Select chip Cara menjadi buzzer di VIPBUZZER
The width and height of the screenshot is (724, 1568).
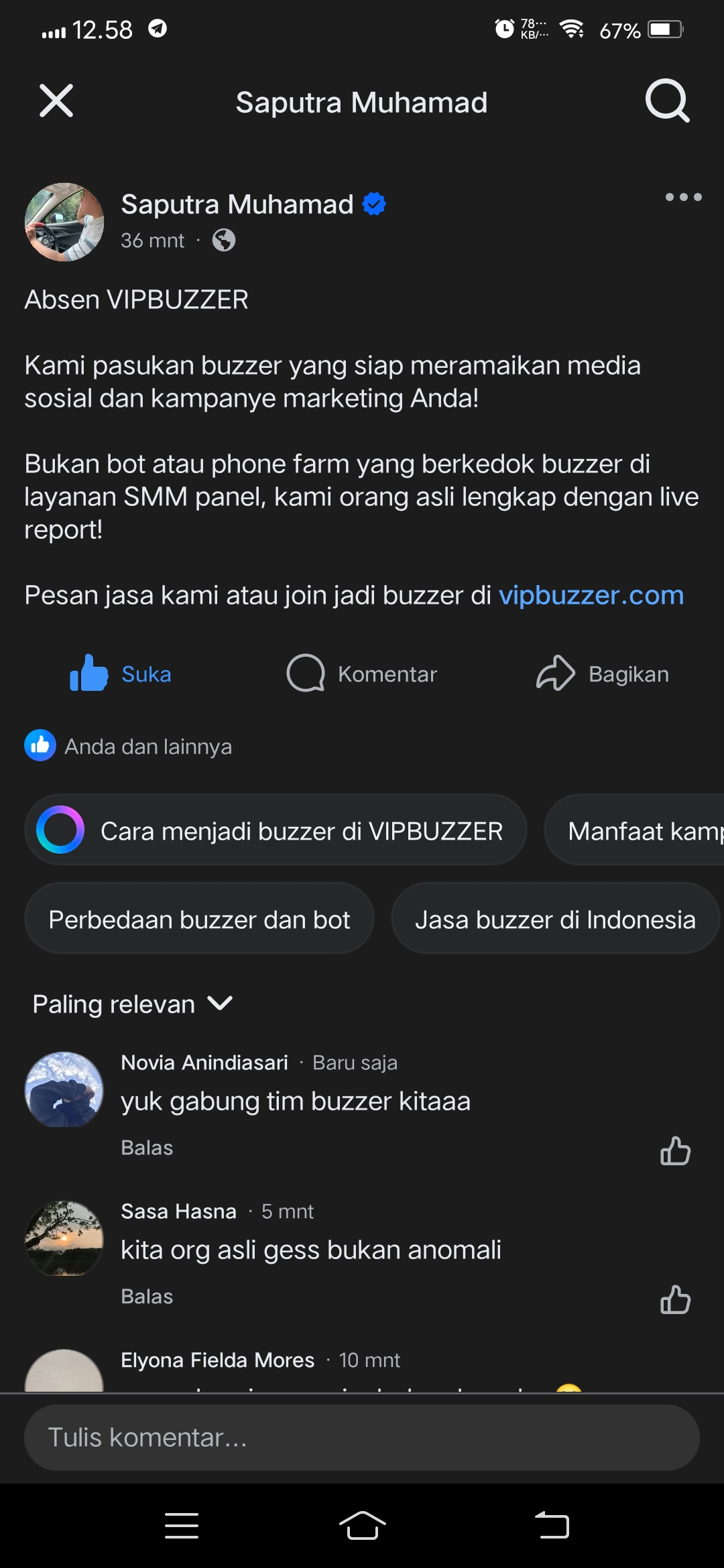pyautogui.click(x=276, y=831)
